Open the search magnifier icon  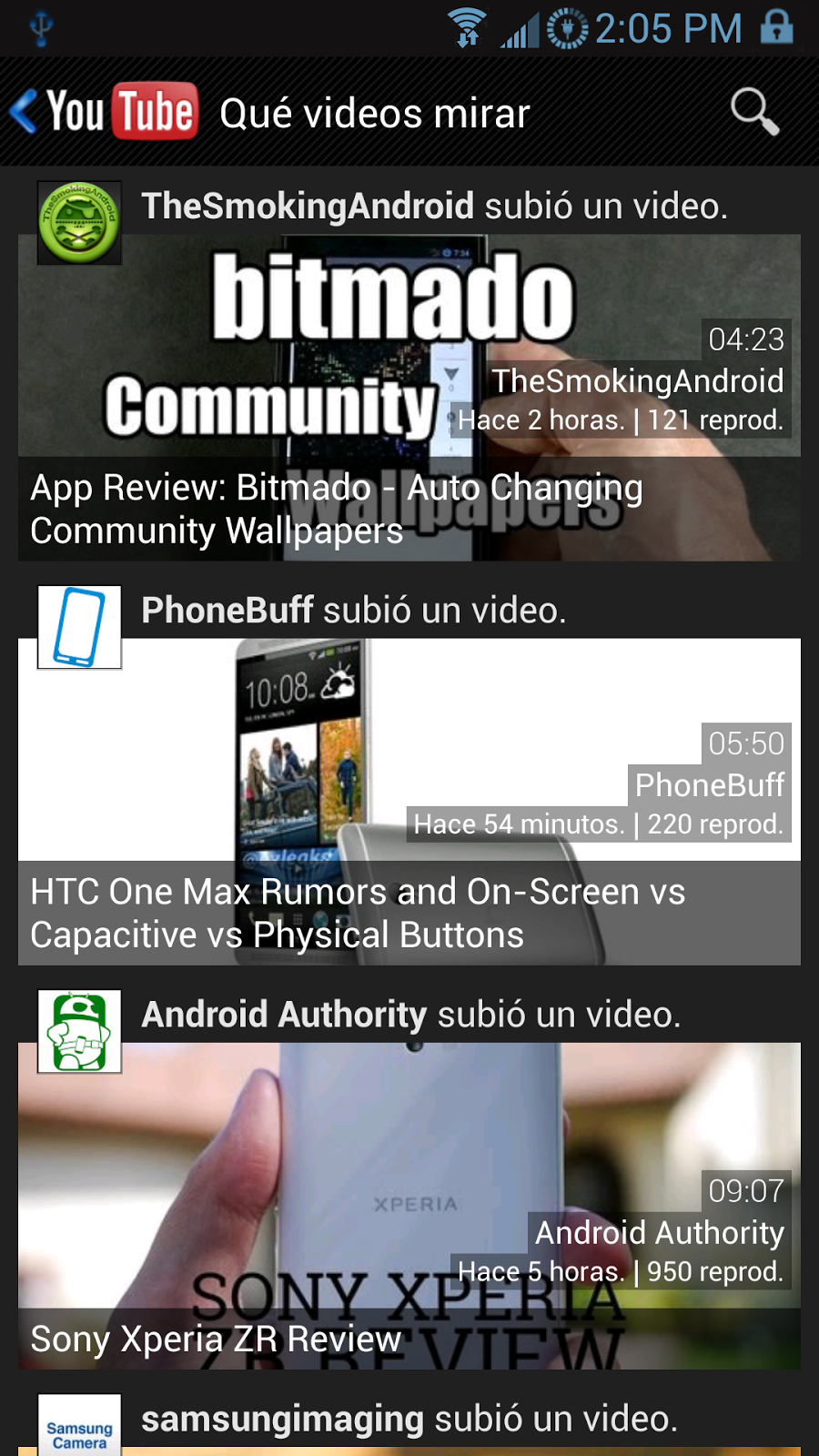[754, 112]
